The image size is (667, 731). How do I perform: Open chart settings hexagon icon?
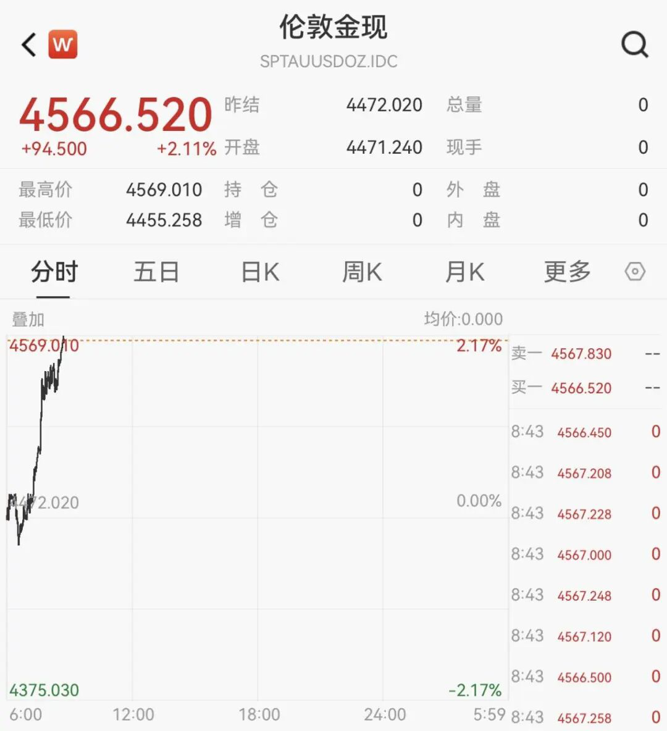tap(635, 272)
